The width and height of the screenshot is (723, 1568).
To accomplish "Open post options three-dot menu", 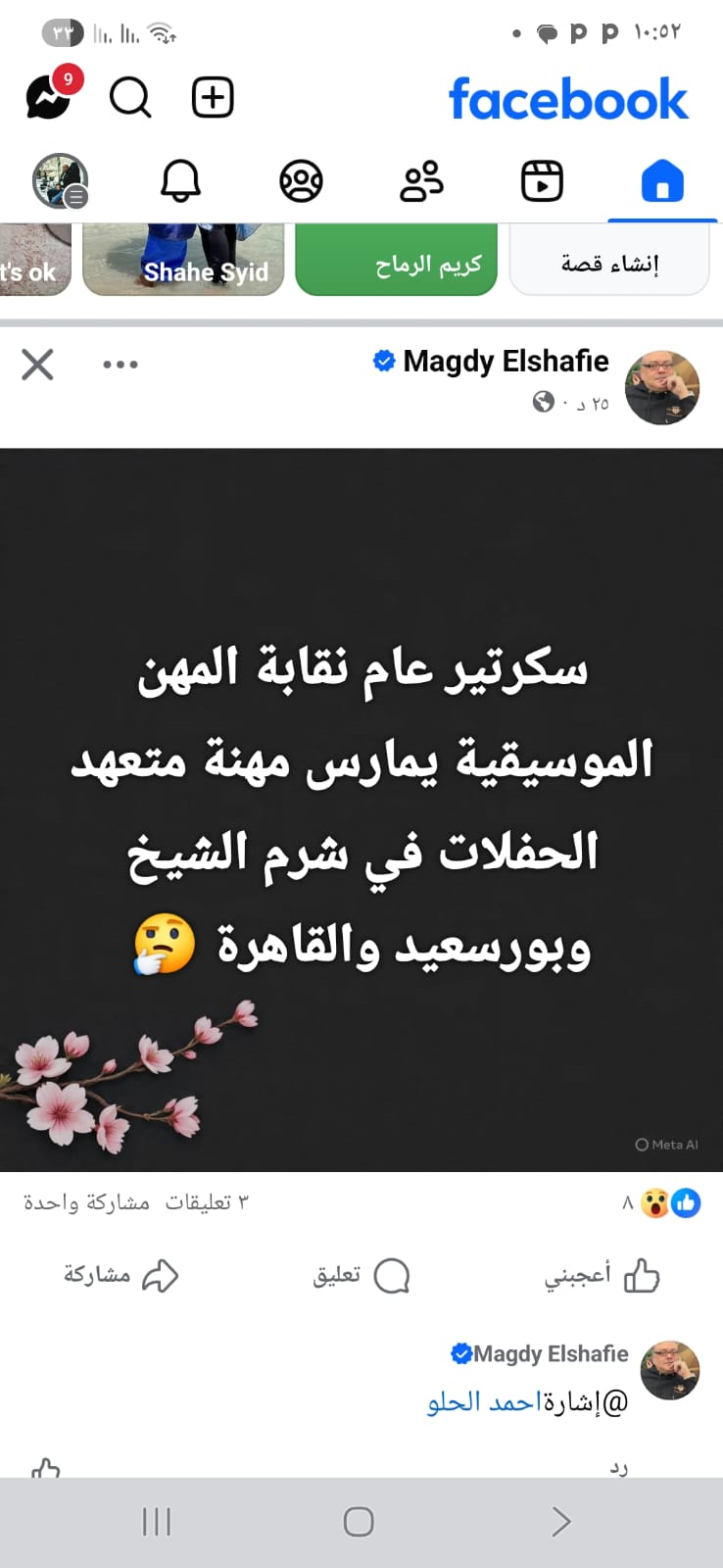I will coord(120,365).
